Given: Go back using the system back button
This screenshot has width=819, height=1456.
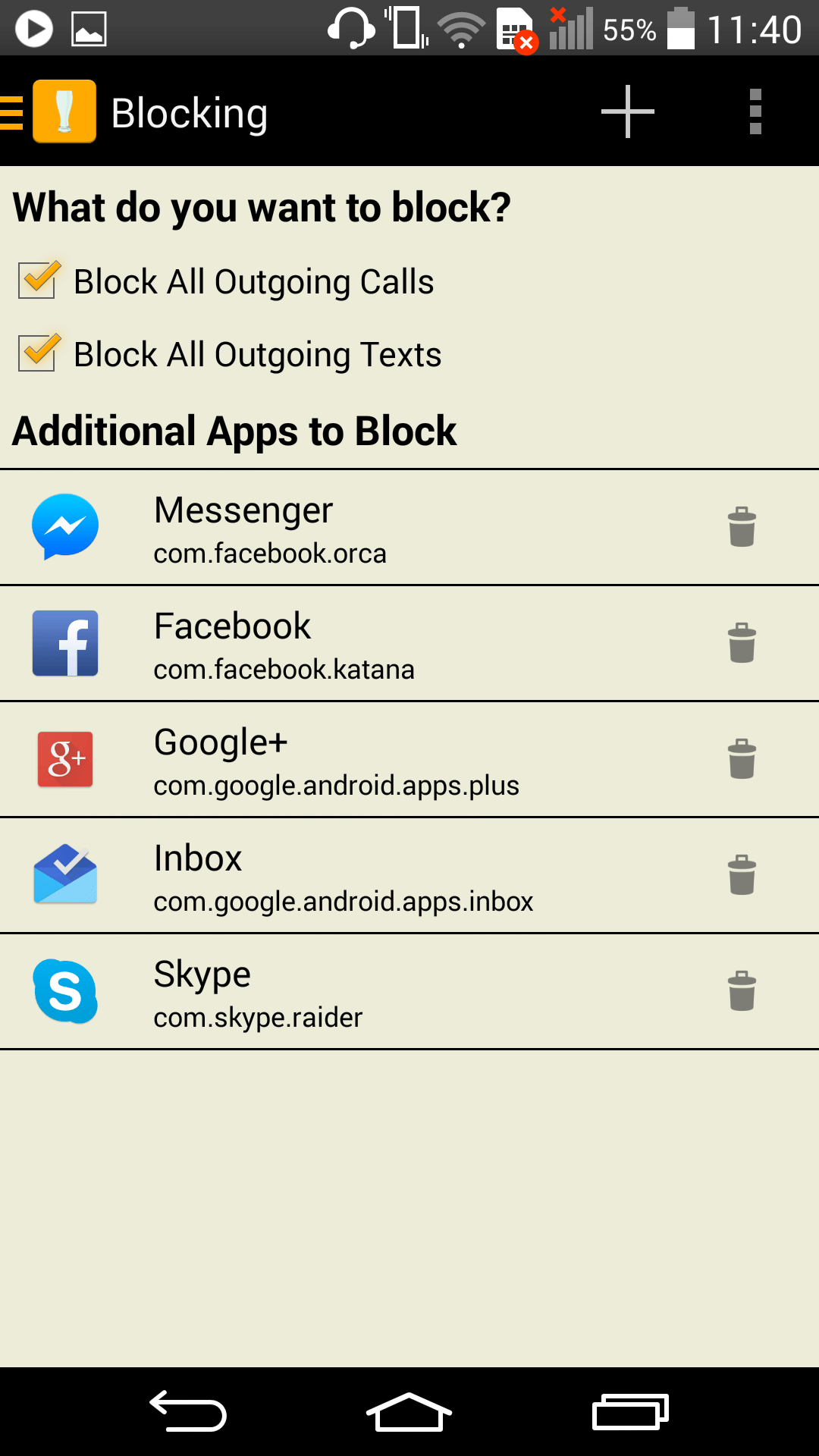Looking at the screenshot, I should [x=188, y=1411].
